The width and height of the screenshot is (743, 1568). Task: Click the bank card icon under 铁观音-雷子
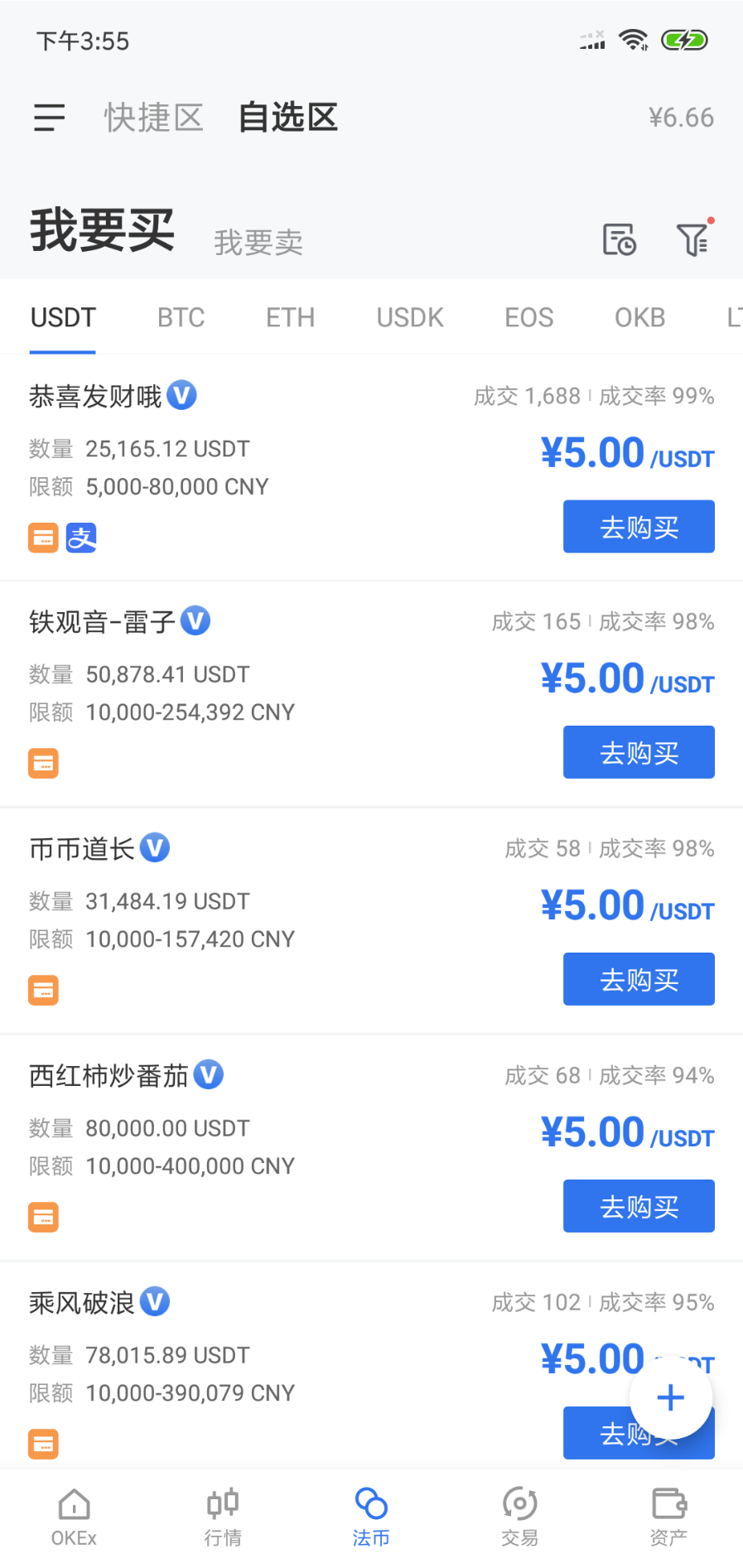tap(43, 762)
